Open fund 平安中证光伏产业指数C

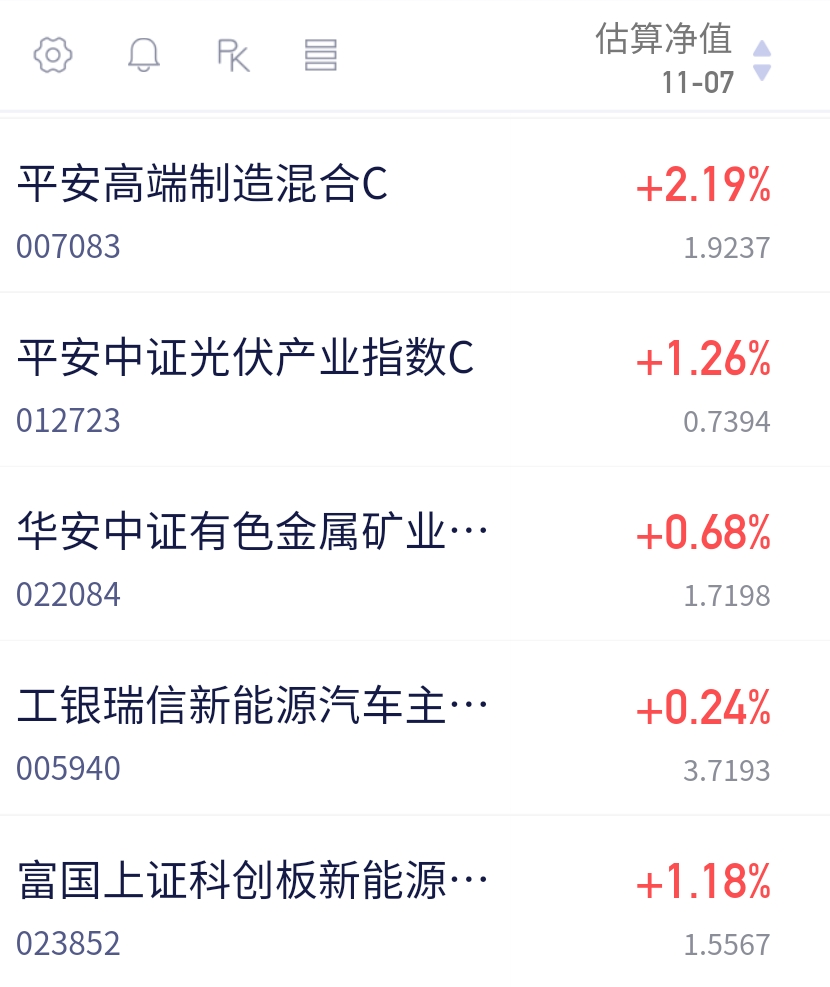(x=415, y=380)
